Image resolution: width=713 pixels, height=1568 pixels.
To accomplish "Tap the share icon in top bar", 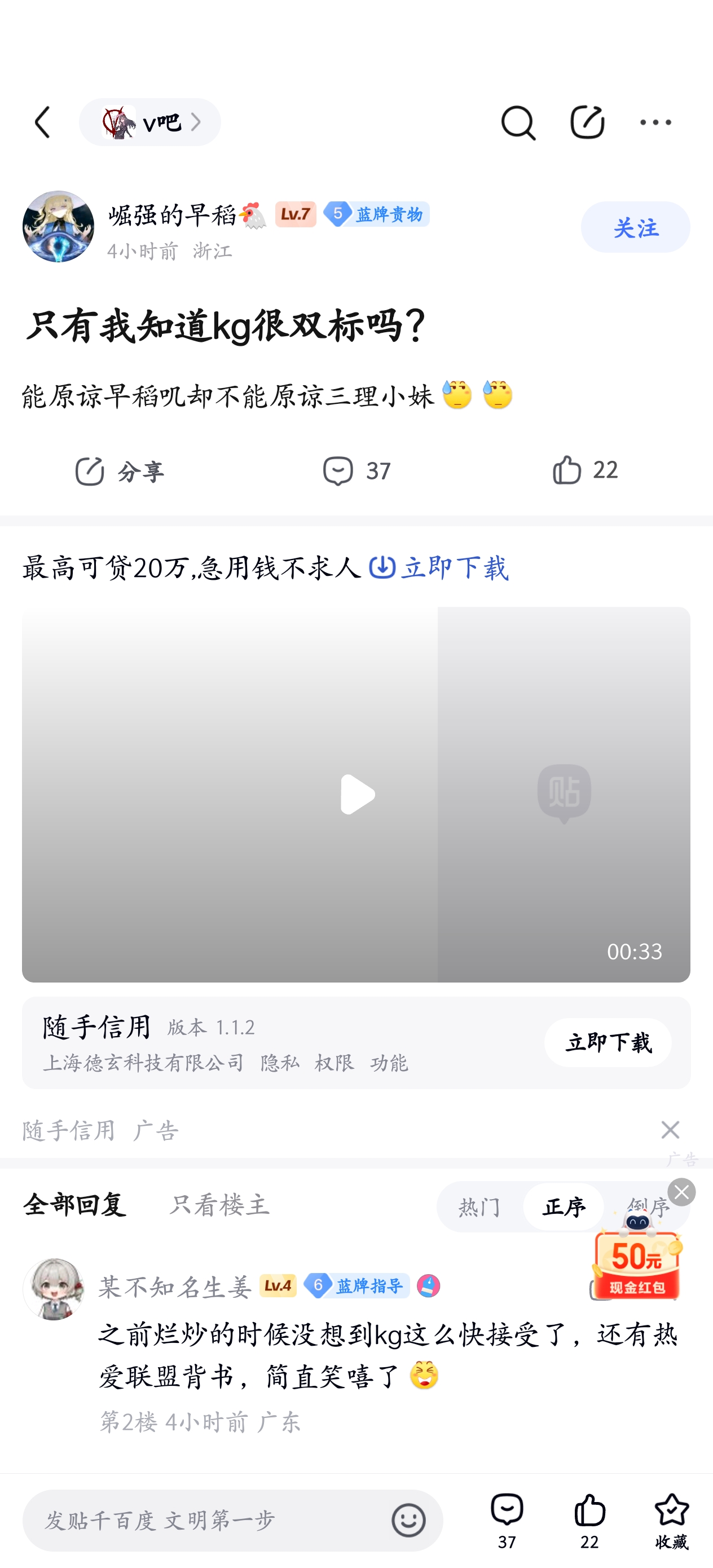I will 587,122.
